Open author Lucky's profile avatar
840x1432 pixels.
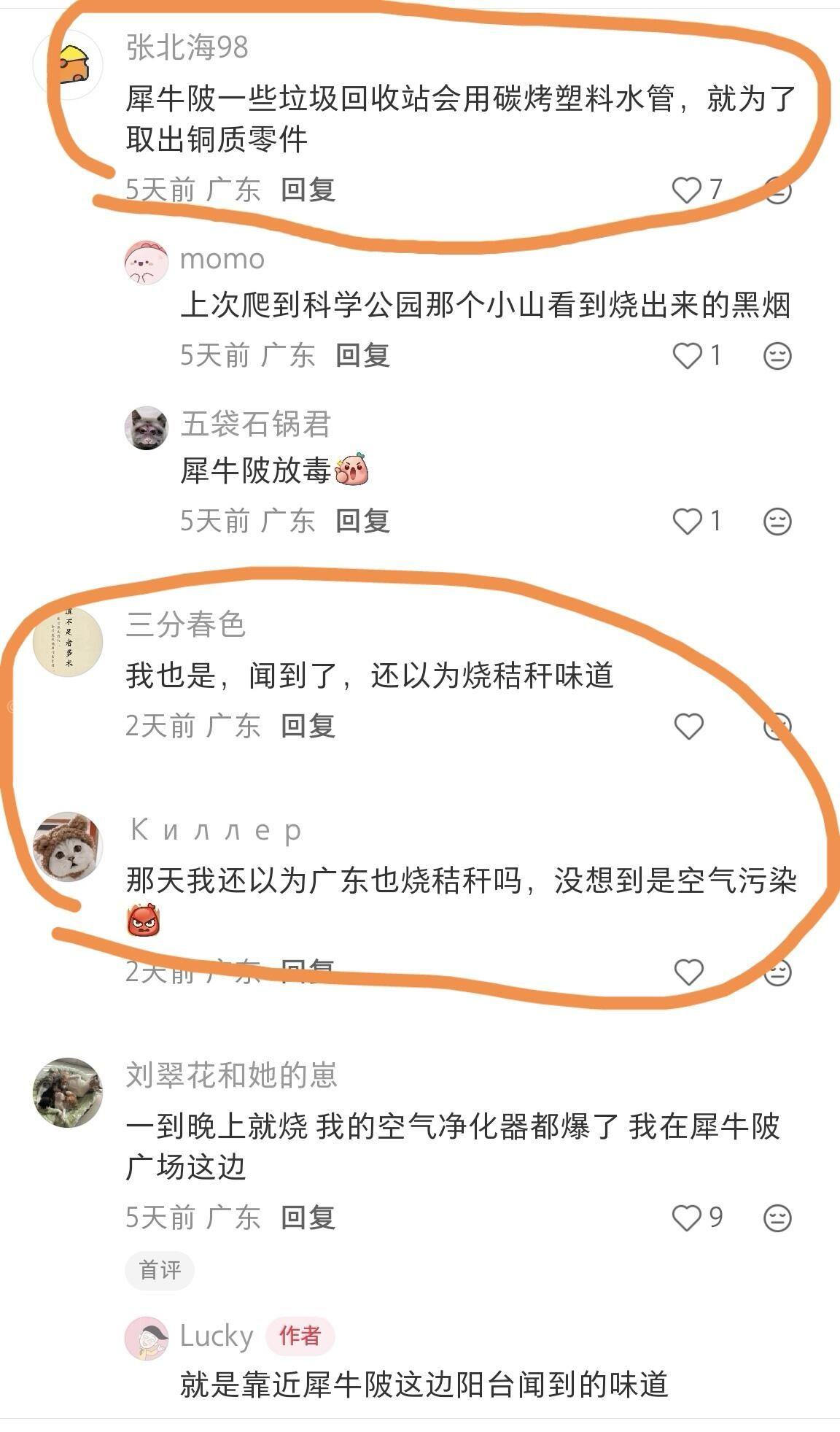point(147,1338)
